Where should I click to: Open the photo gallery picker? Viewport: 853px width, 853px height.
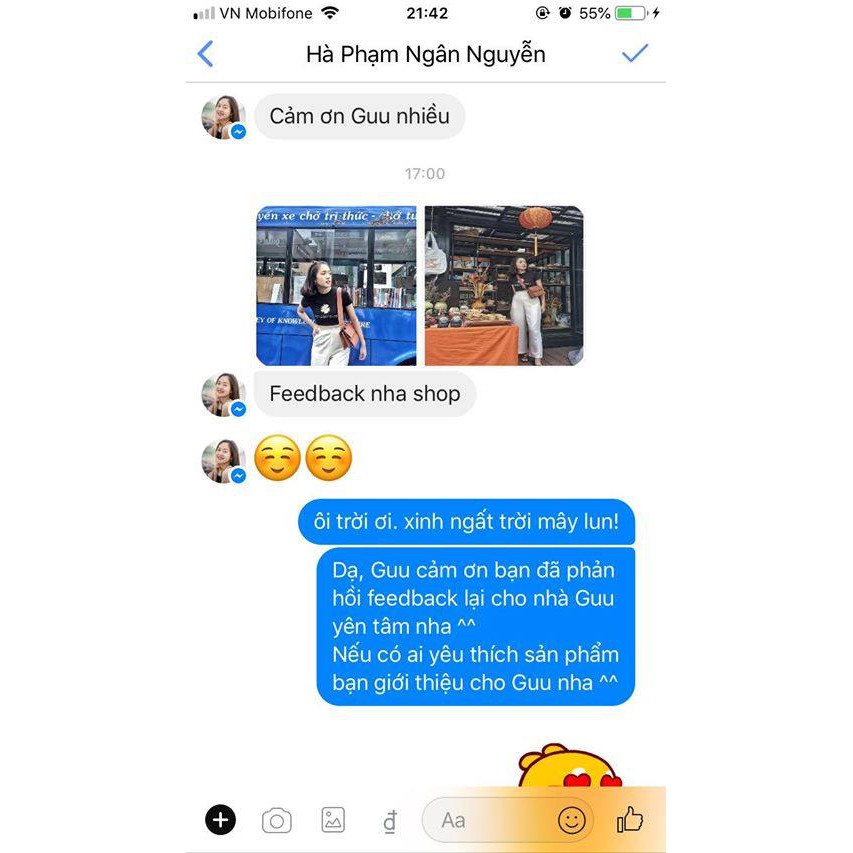tap(333, 820)
